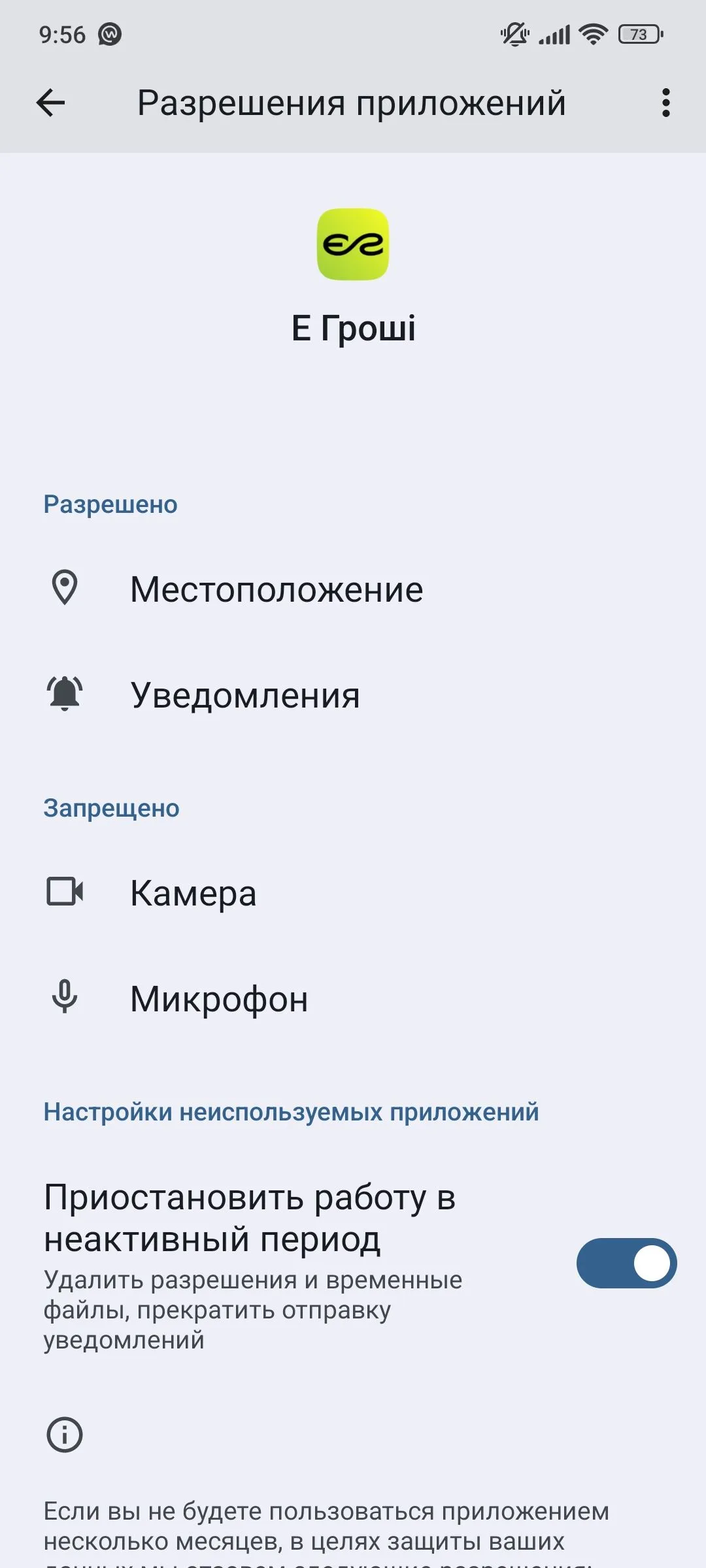Open the three-dot overflow menu
Image resolution: width=706 pixels, height=1568 pixels.
(665, 103)
